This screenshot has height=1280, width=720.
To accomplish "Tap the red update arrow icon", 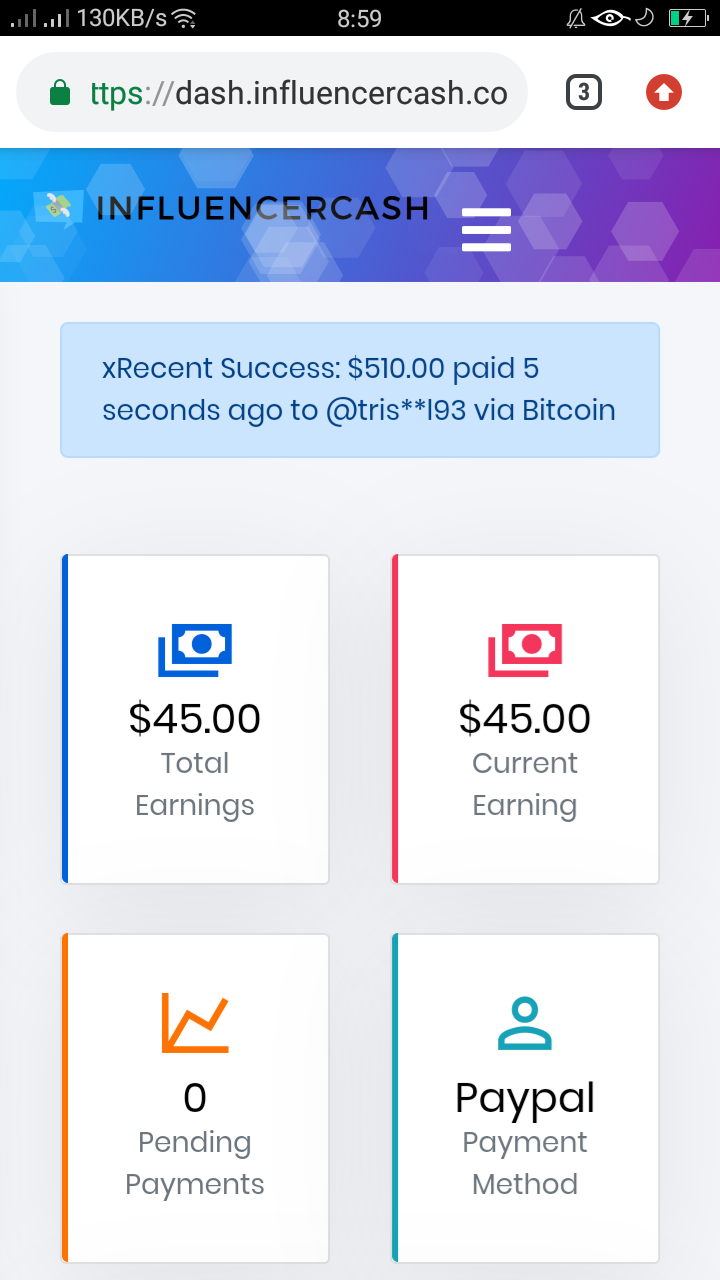I will [664, 93].
